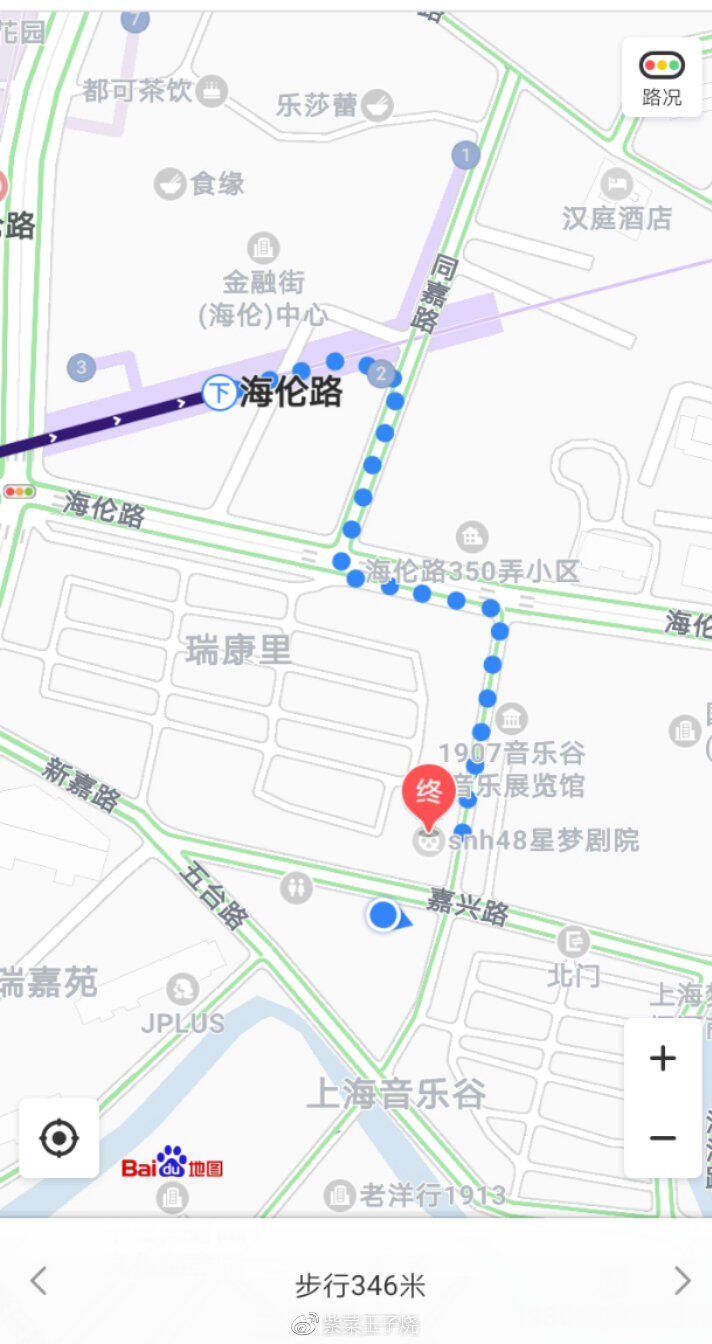
Task: Select the 北门 entrance marker
Action: coord(574,941)
